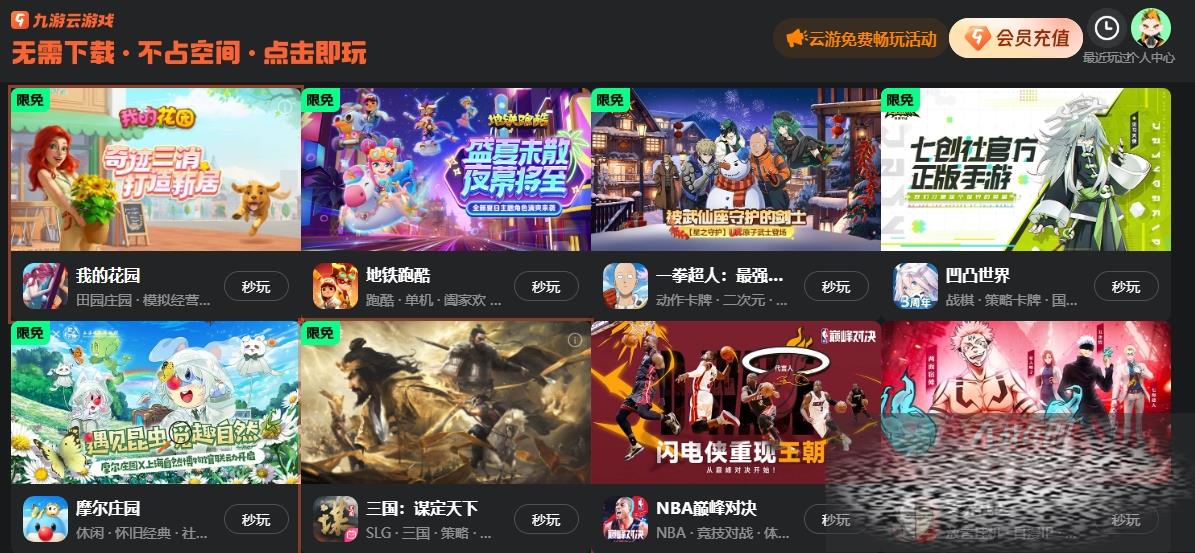Open 三国:谋定天下 game banner
The image size is (1195, 553).
(445, 402)
